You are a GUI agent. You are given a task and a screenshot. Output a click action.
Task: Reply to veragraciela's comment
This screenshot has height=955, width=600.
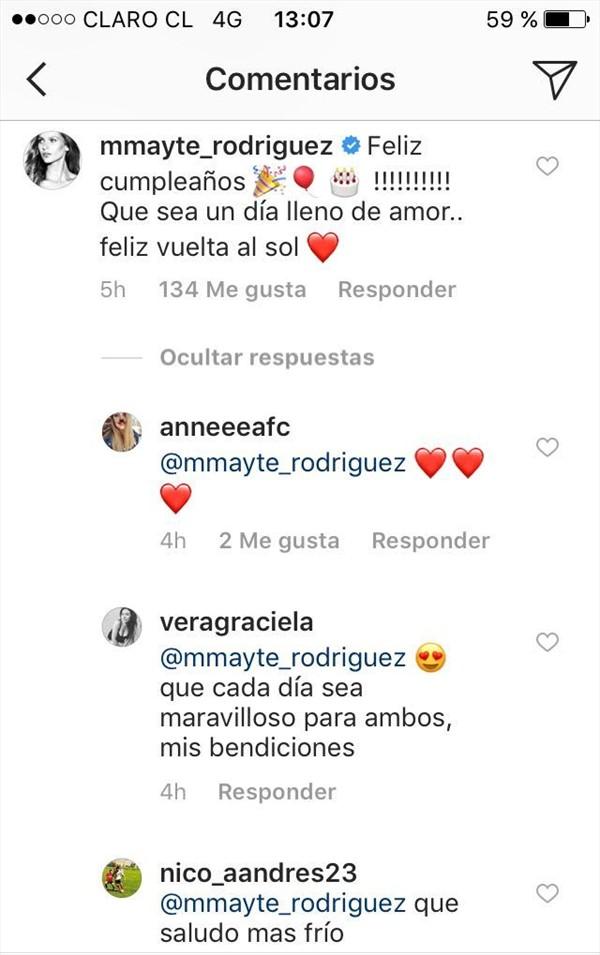[277, 792]
